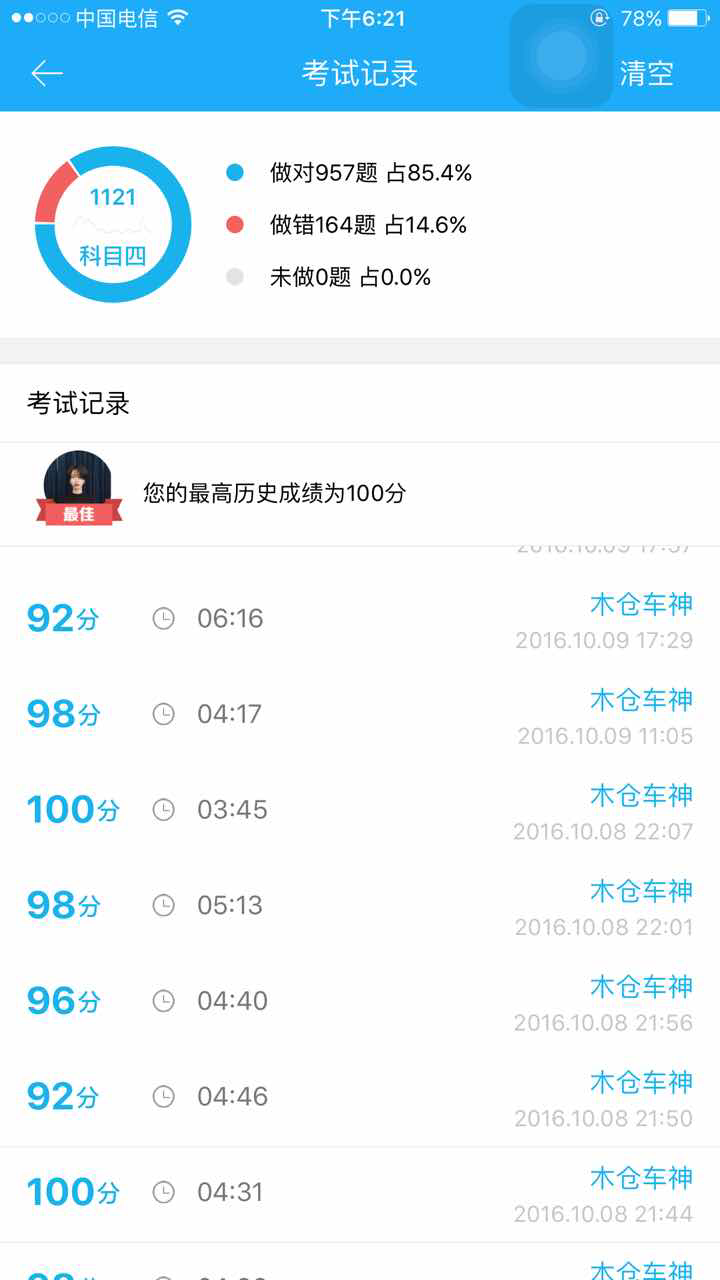Tap the clock icon beside the 06:16 duration
The width and height of the screenshot is (720, 1280).
click(x=163, y=618)
